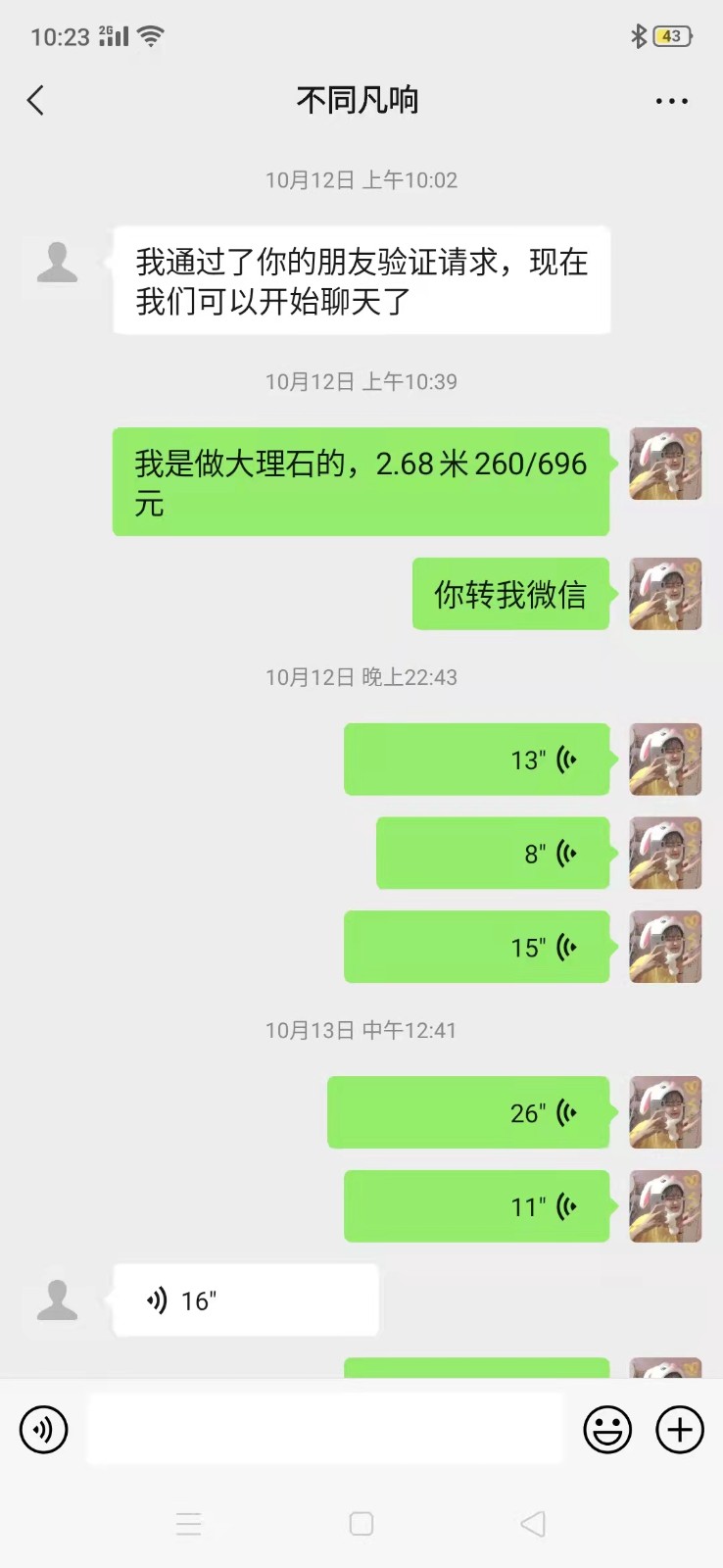Play the 11-second voice message
The width and height of the screenshot is (723, 1568).
477,1206
